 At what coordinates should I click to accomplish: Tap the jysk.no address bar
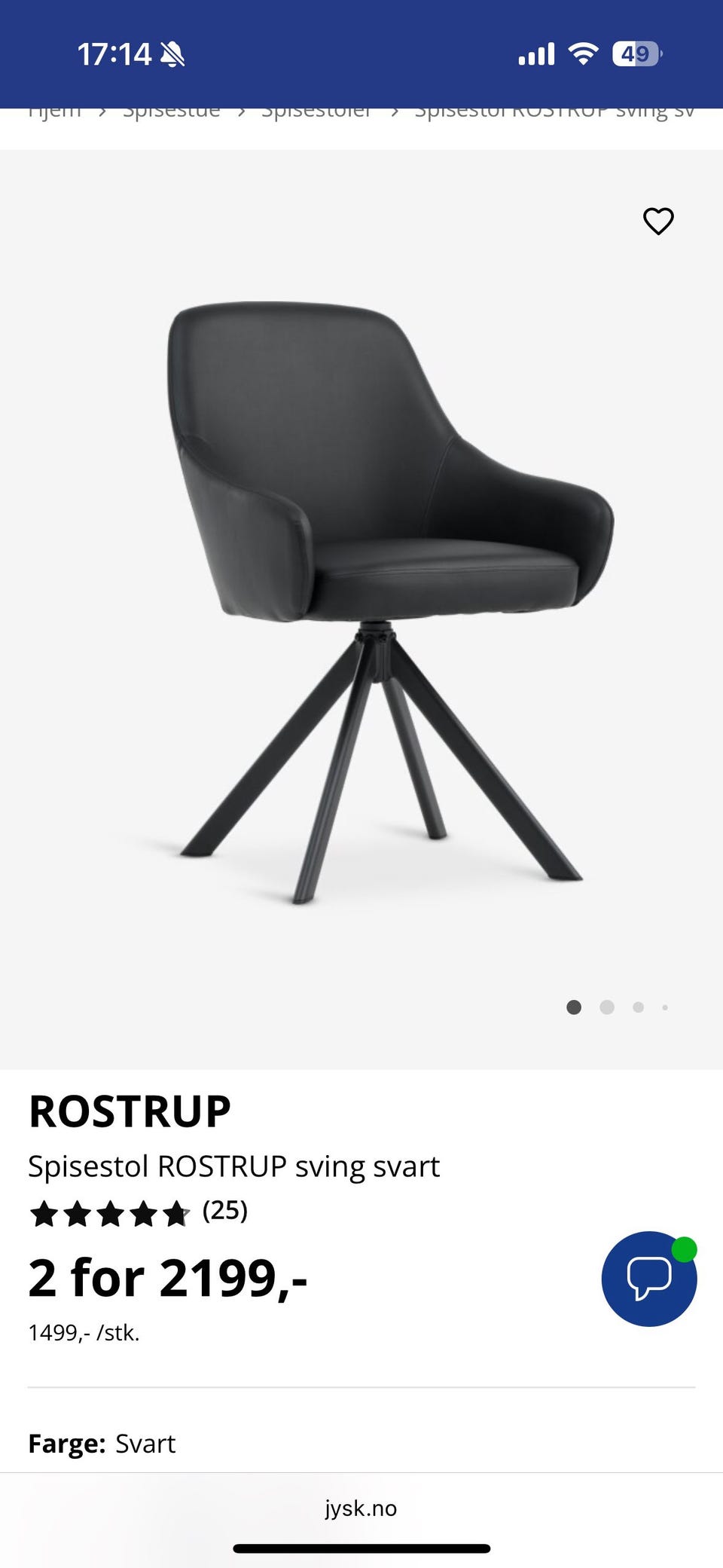(361, 1508)
